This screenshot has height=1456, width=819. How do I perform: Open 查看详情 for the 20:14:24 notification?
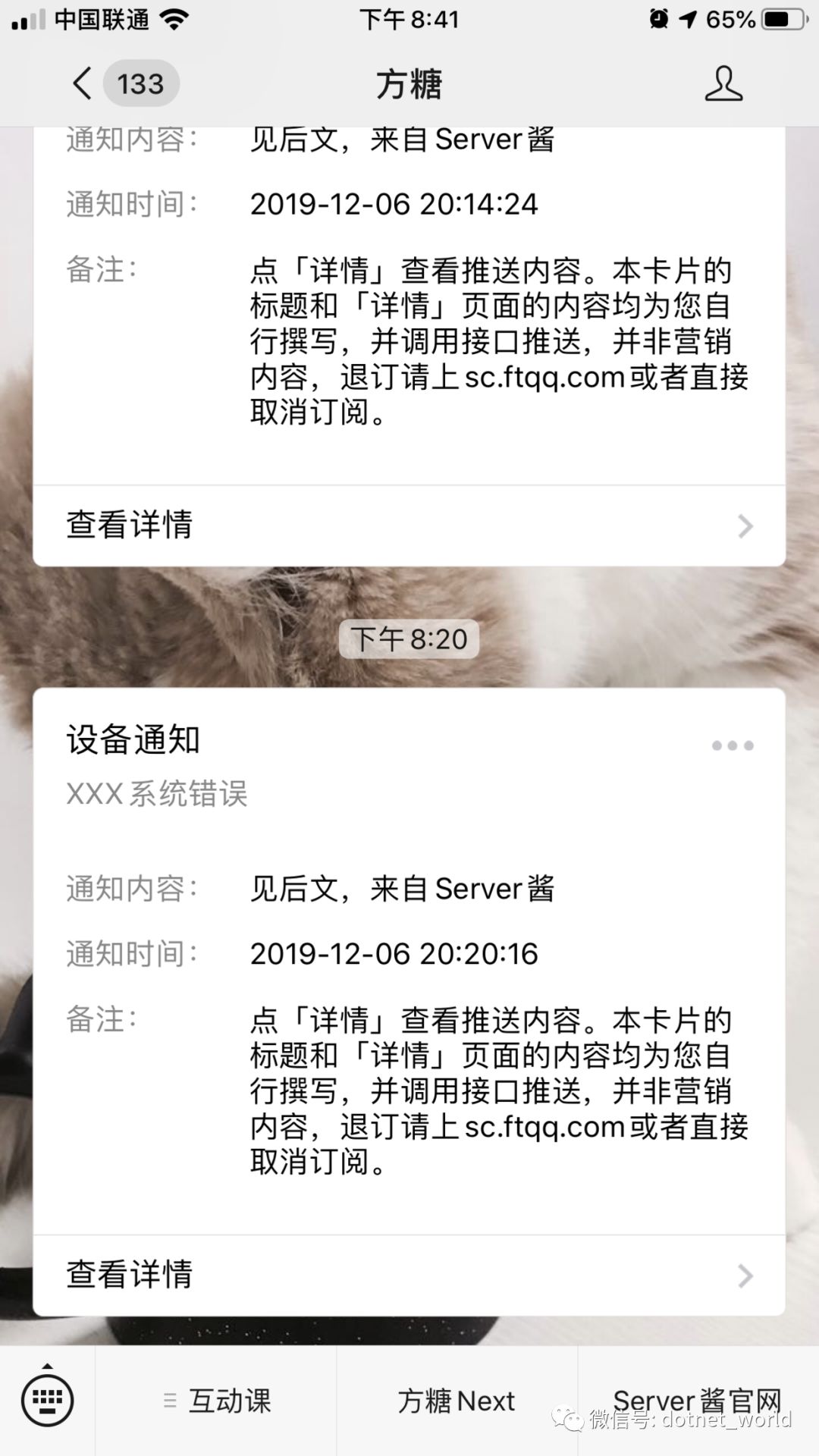coord(408,526)
